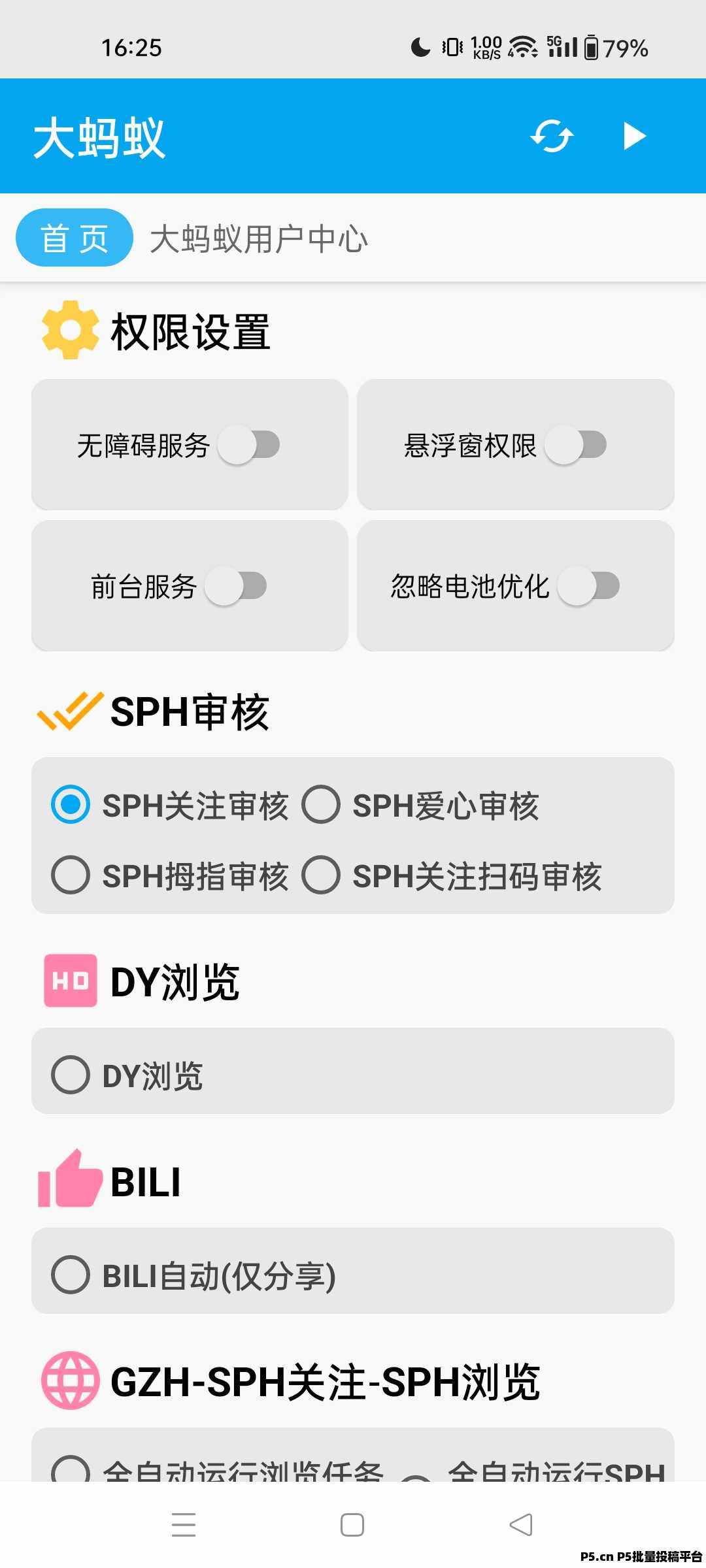706x1568 pixels.
Task: Tap the refresh icon in the app bar
Action: (552, 136)
